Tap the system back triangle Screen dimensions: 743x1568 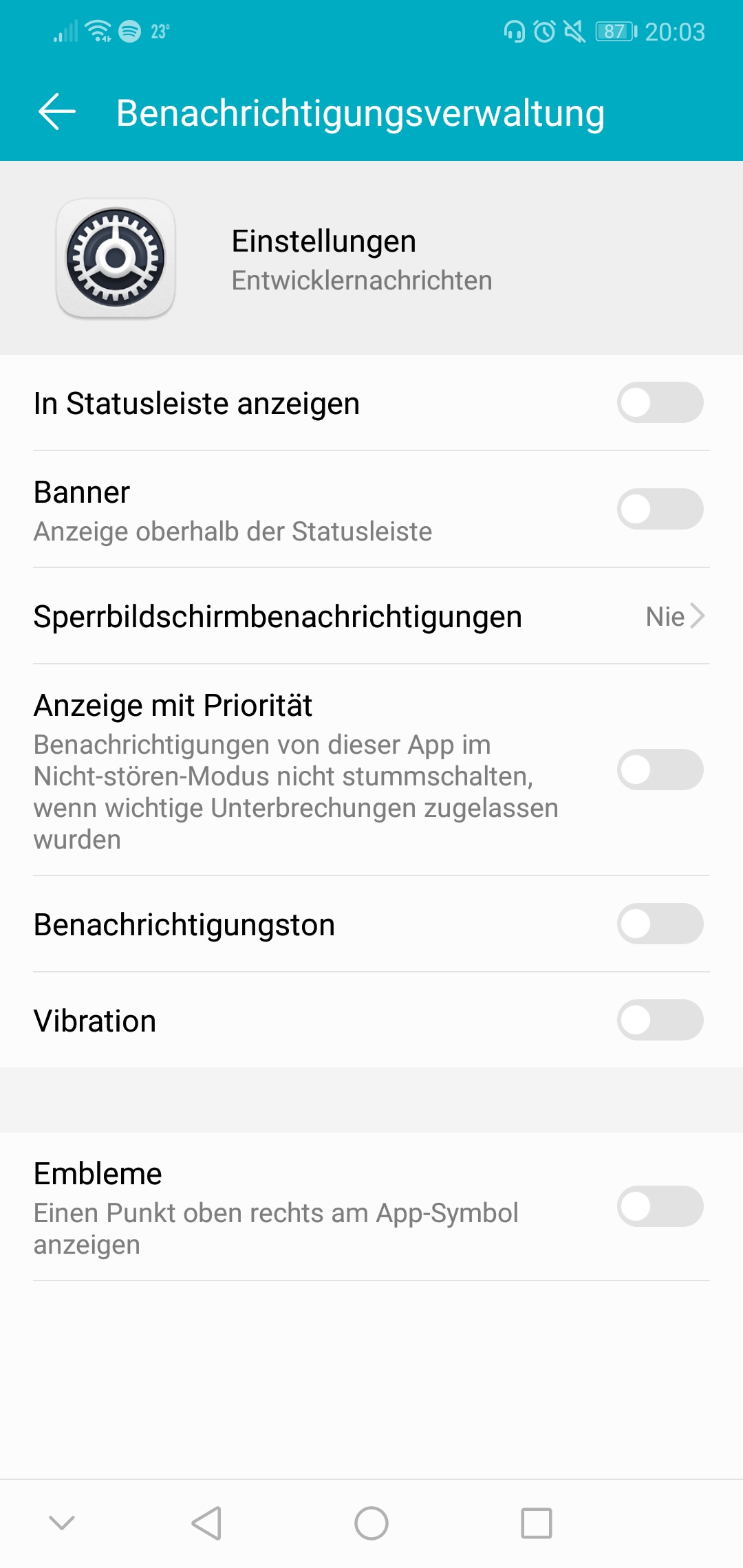click(206, 1523)
